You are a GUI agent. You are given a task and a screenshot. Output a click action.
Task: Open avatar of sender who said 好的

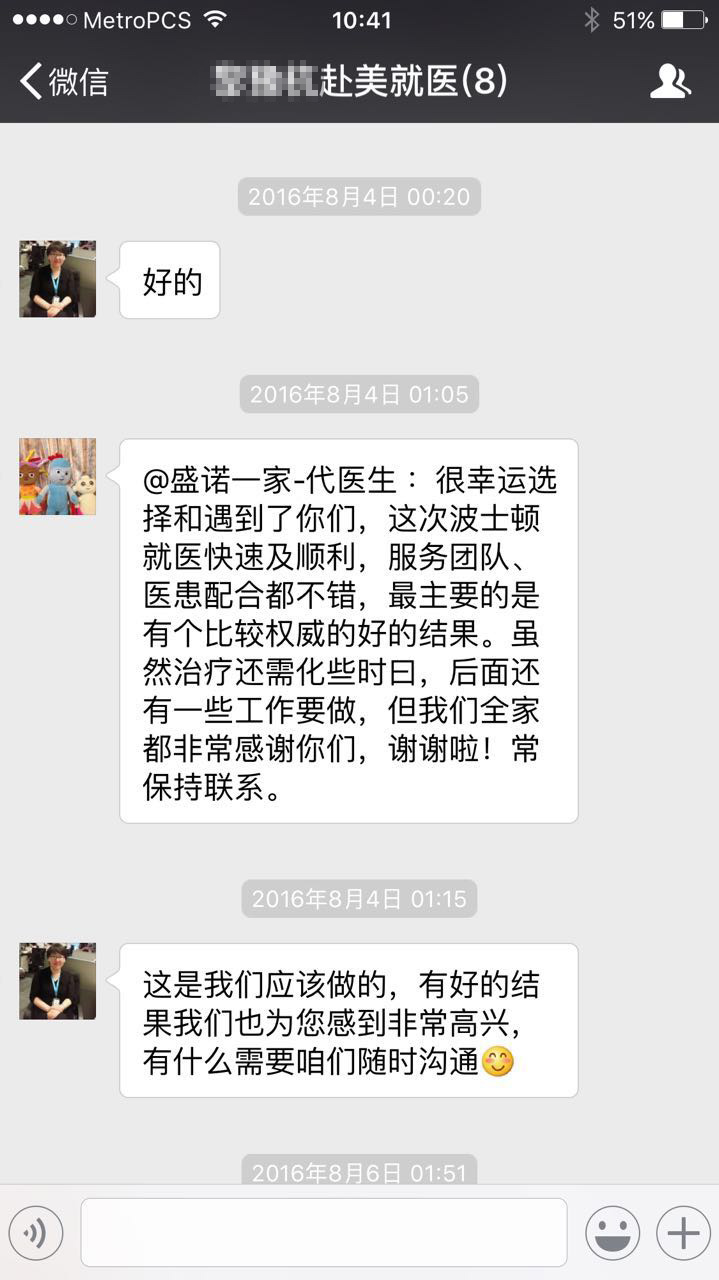pos(58,279)
